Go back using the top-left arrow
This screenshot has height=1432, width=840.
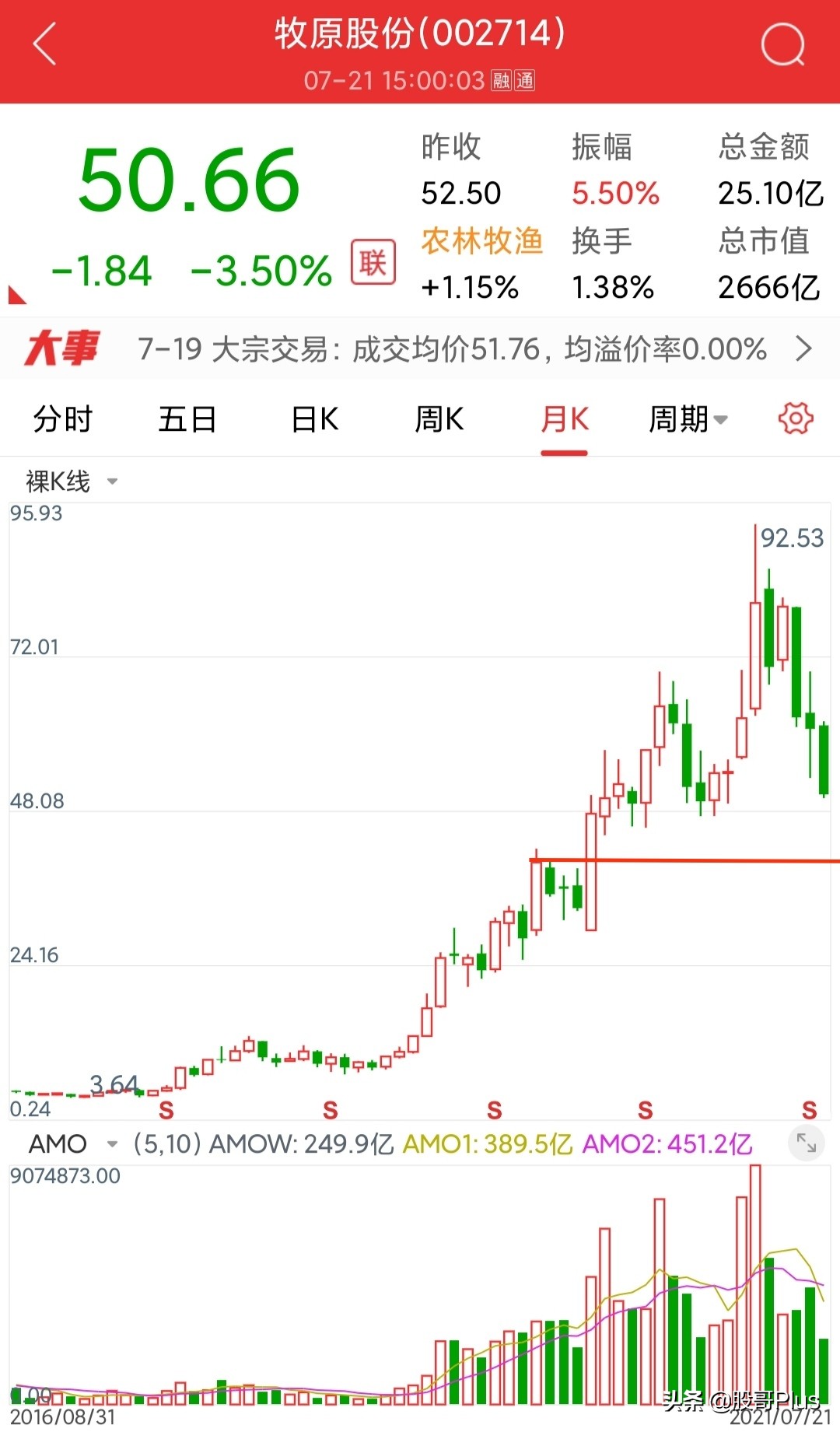(45, 44)
